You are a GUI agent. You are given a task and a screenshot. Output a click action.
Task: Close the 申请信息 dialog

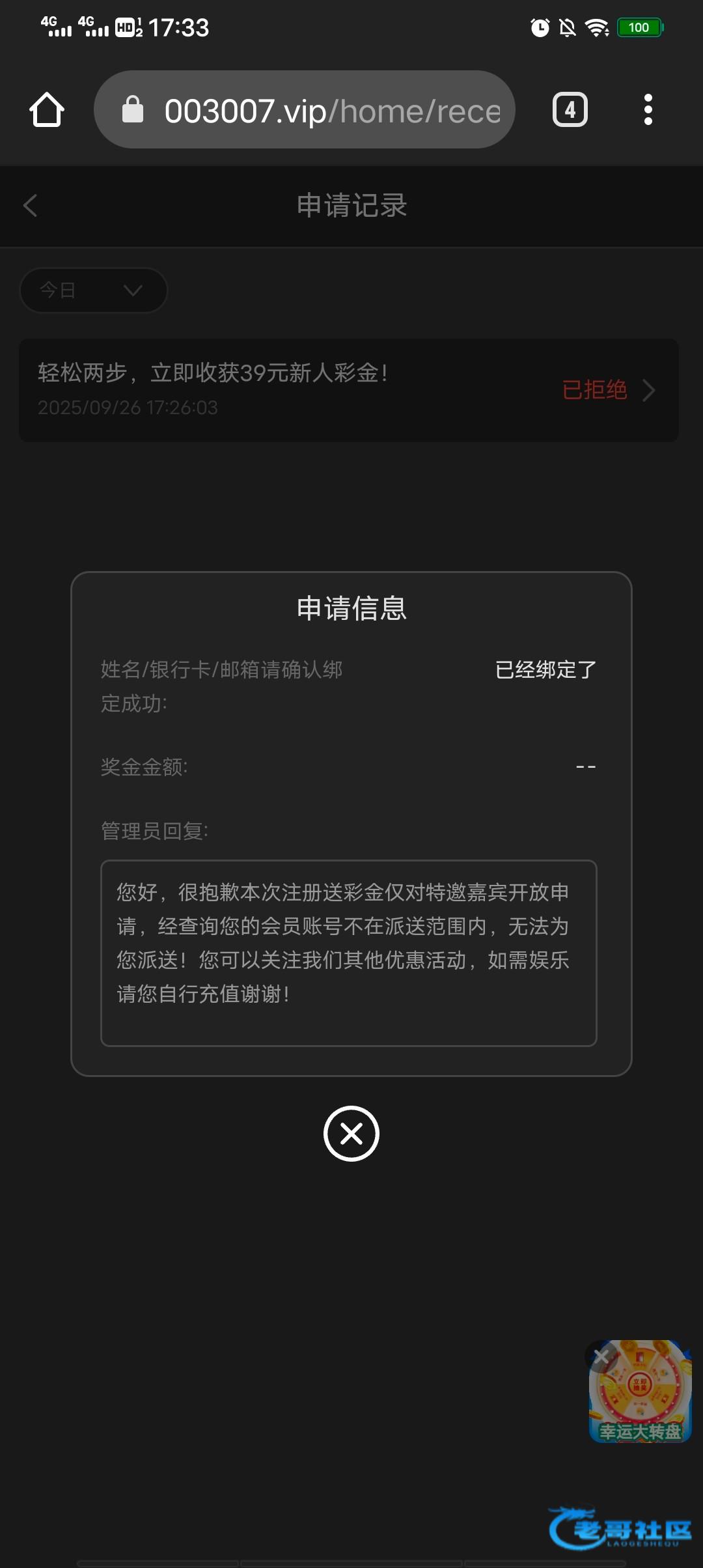(x=351, y=1133)
